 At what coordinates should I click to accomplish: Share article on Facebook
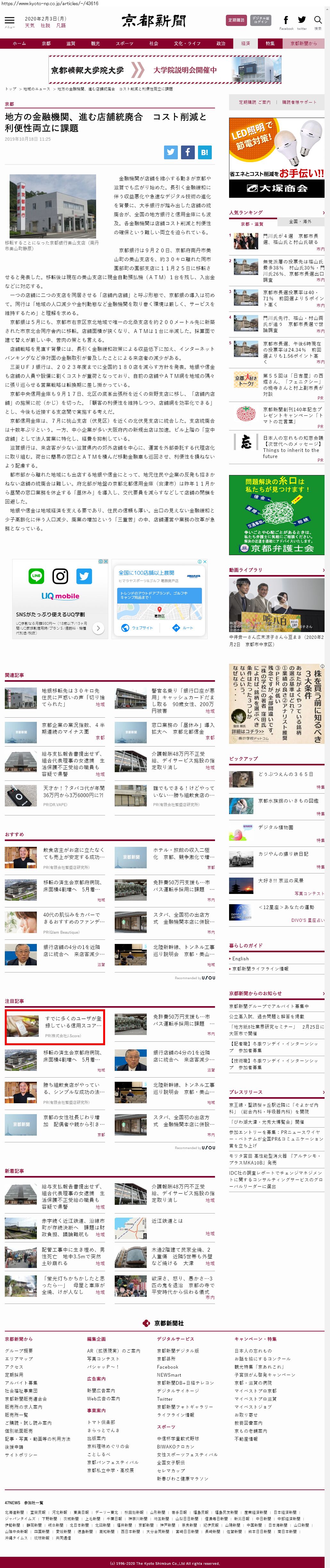tap(187, 152)
